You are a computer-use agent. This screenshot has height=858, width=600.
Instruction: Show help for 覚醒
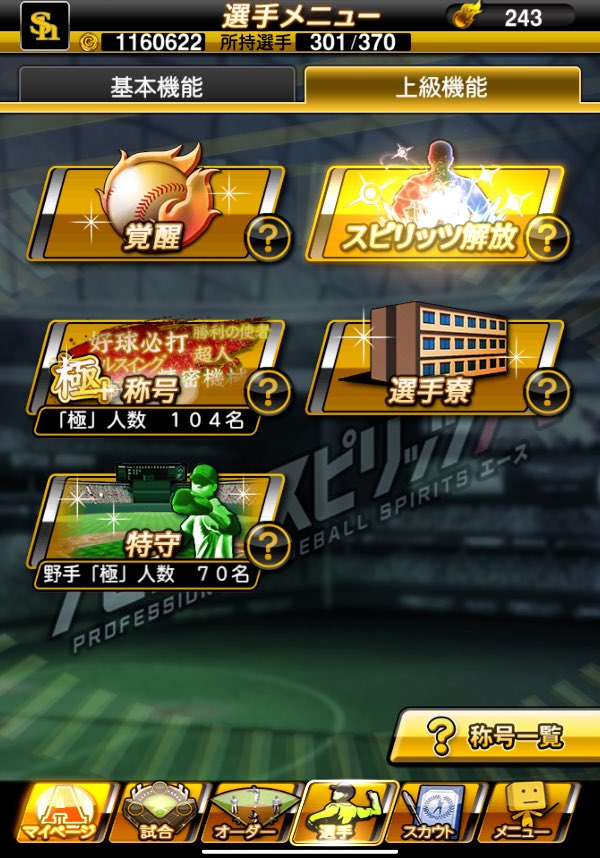pyautogui.click(x=268, y=238)
